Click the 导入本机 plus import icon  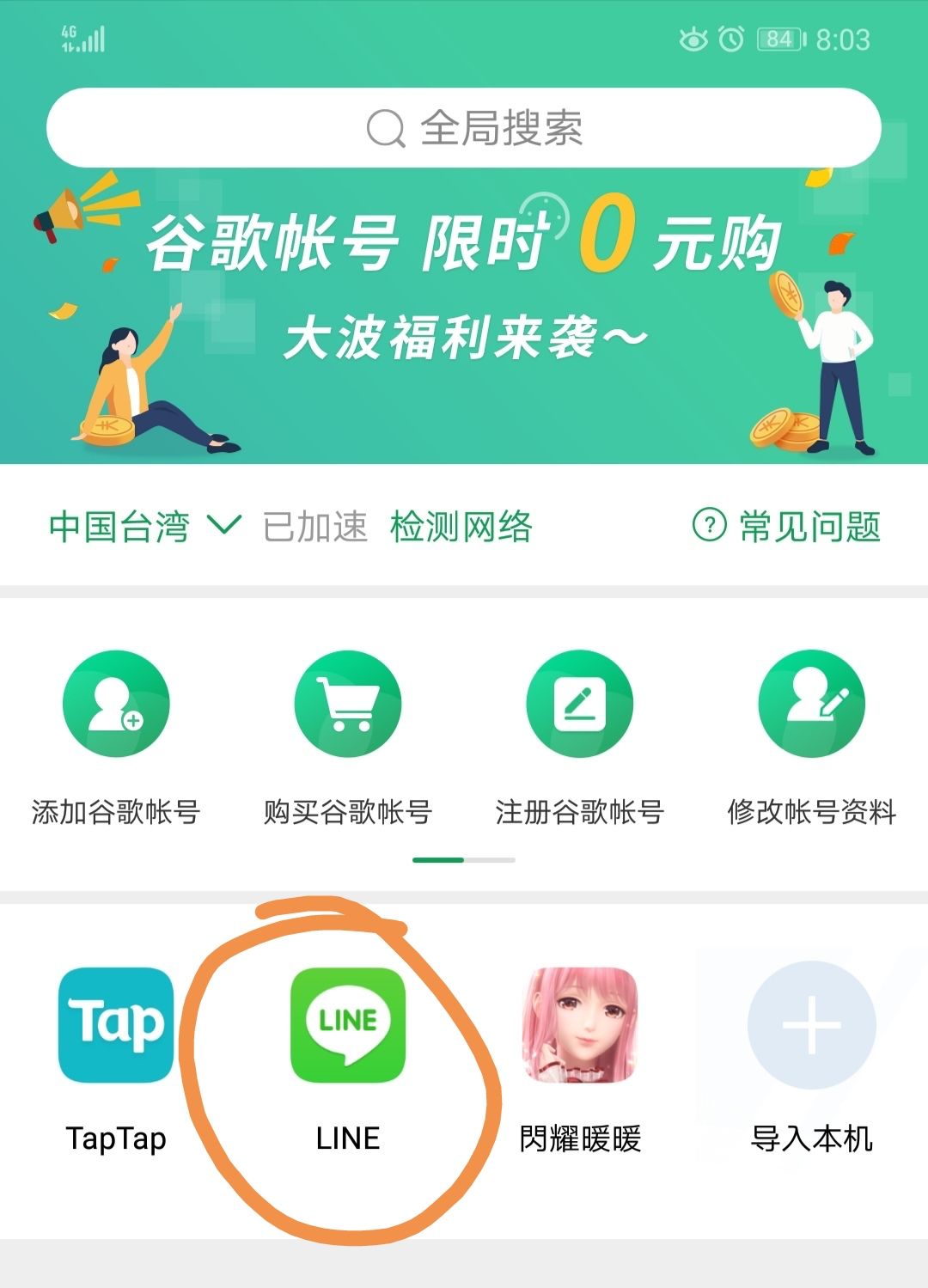coord(810,1023)
